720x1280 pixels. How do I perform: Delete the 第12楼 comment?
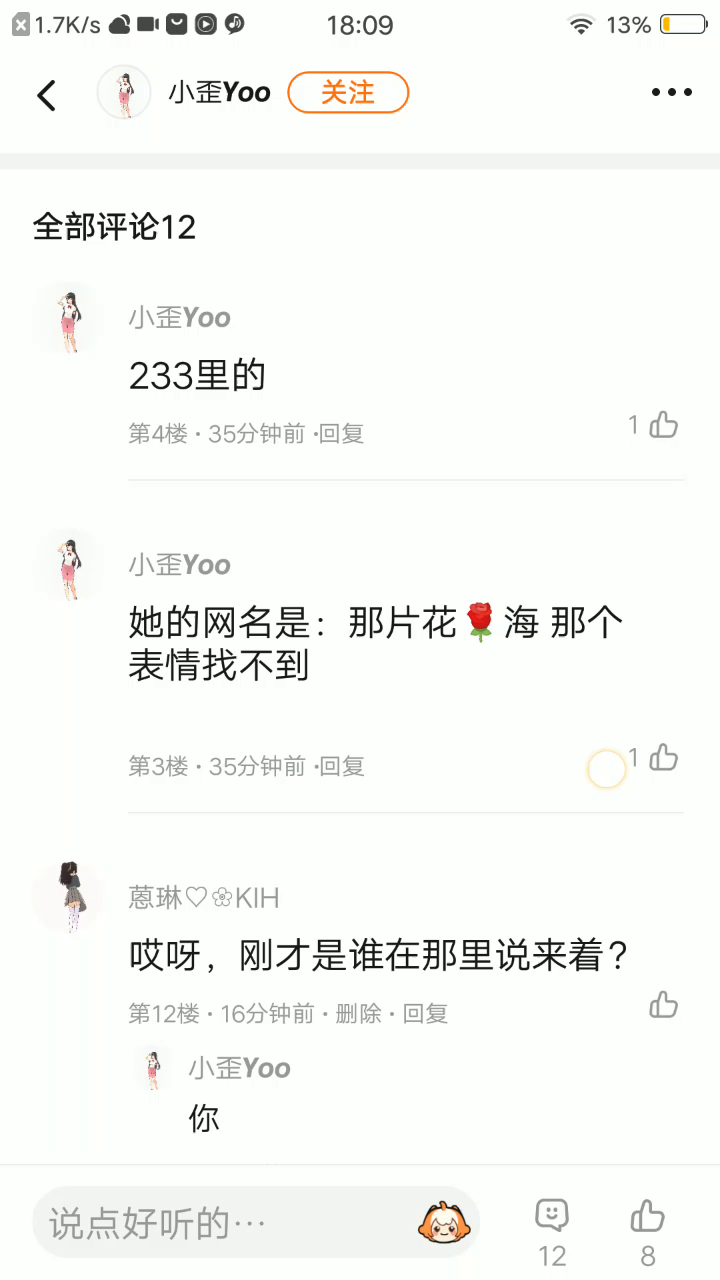pos(359,1014)
